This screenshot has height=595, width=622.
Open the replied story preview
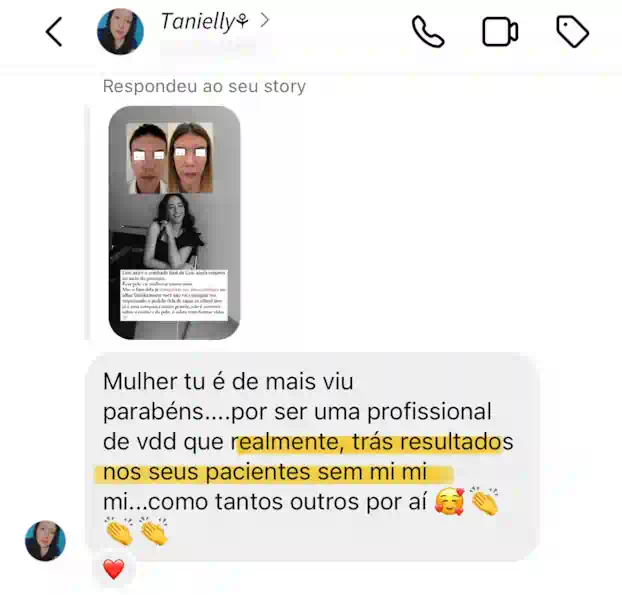[175, 222]
